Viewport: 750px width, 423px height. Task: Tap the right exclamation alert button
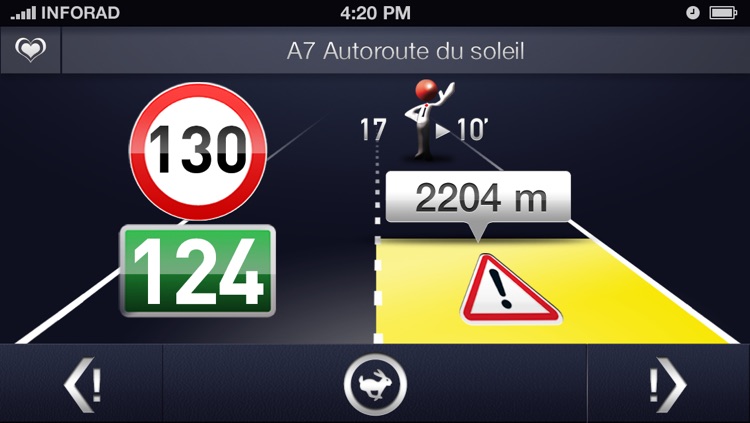tap(667, 384)
